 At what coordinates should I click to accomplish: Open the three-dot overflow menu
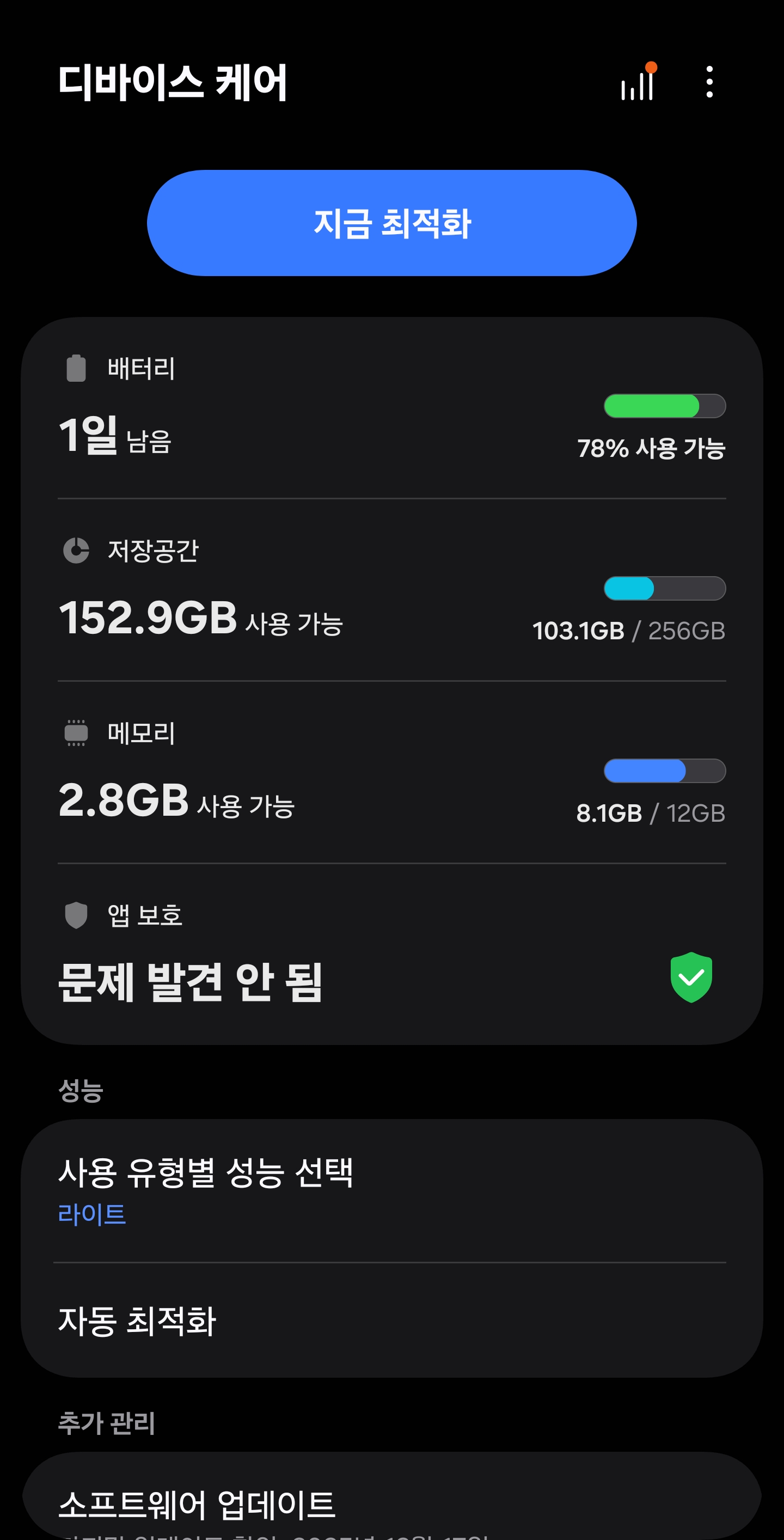point(709,83)
